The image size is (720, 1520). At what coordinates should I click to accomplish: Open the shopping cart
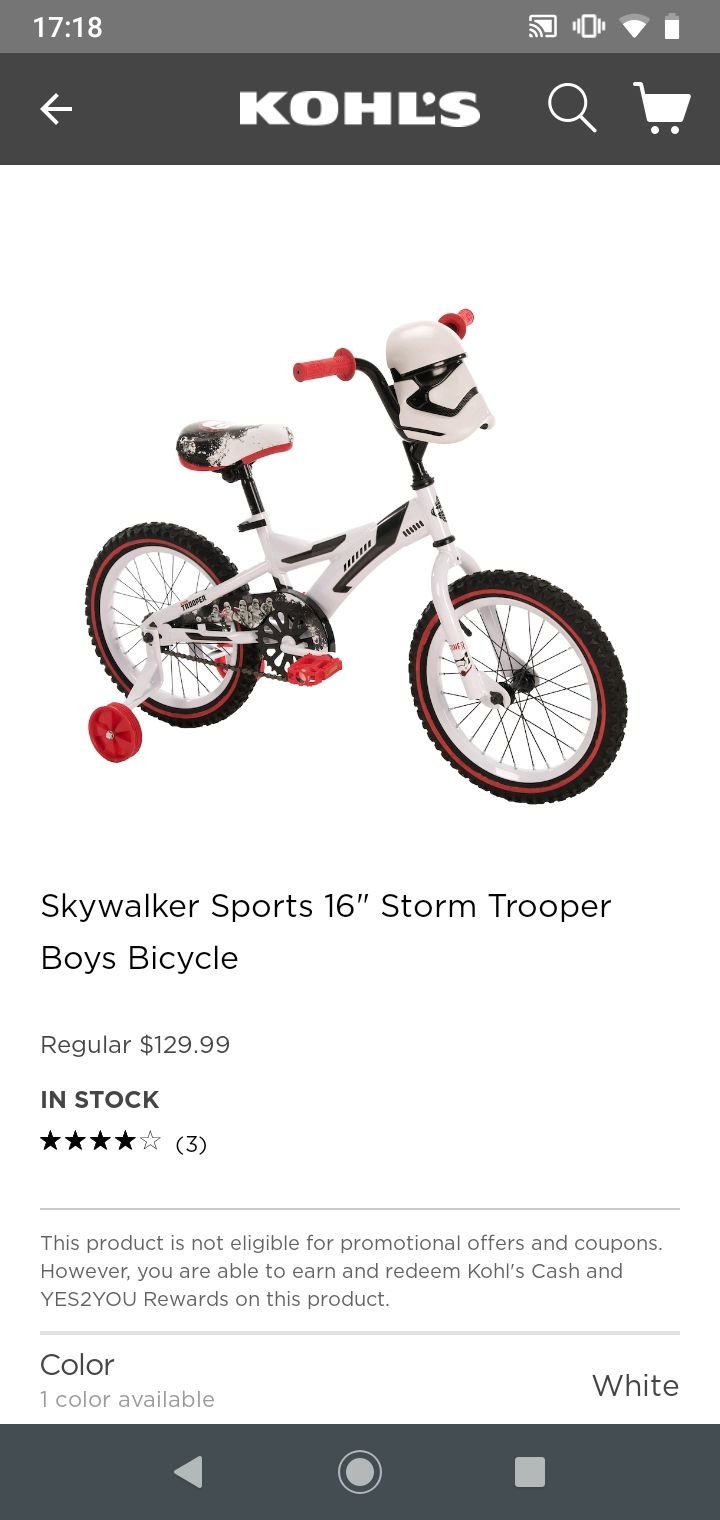(x=662, y=108)
